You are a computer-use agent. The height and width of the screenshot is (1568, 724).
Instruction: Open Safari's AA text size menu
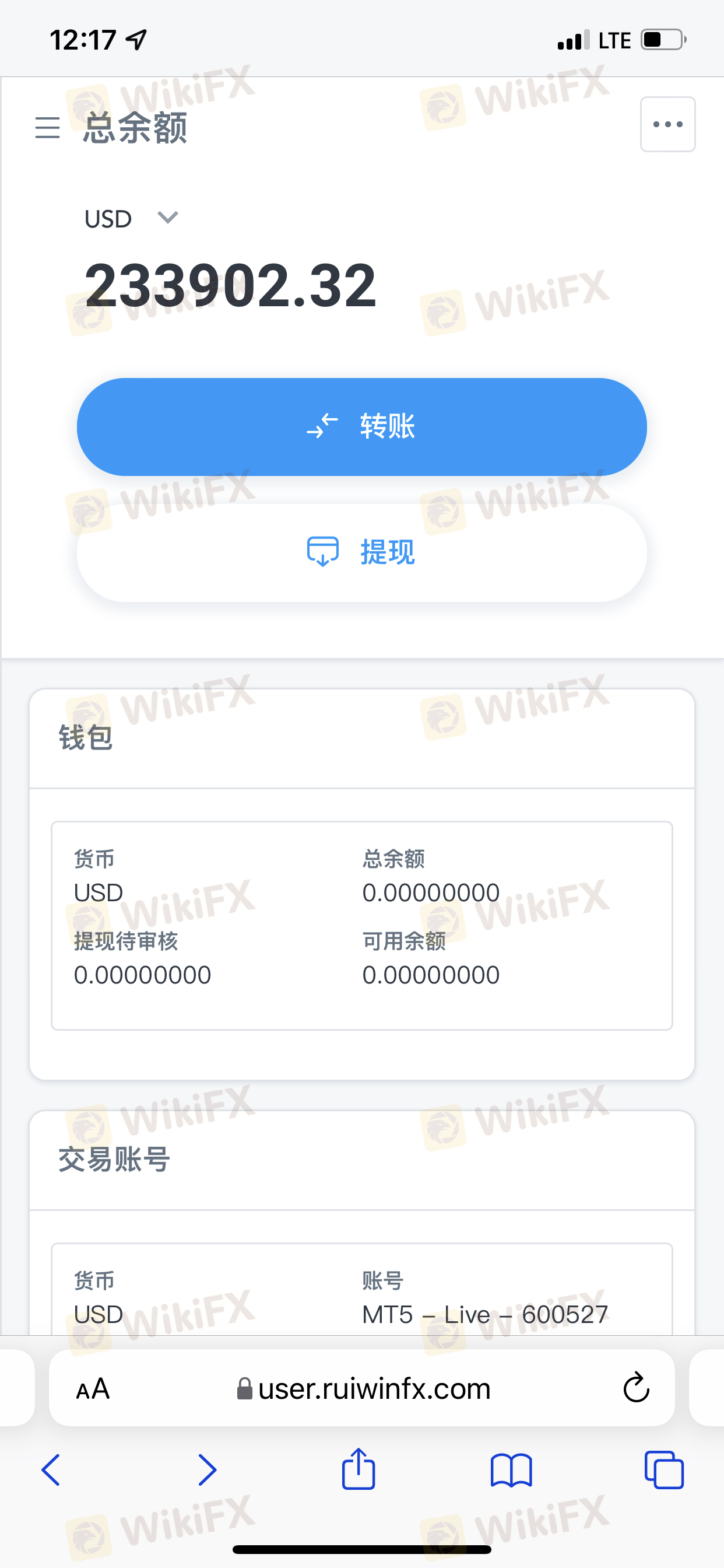coord(93,1389)
